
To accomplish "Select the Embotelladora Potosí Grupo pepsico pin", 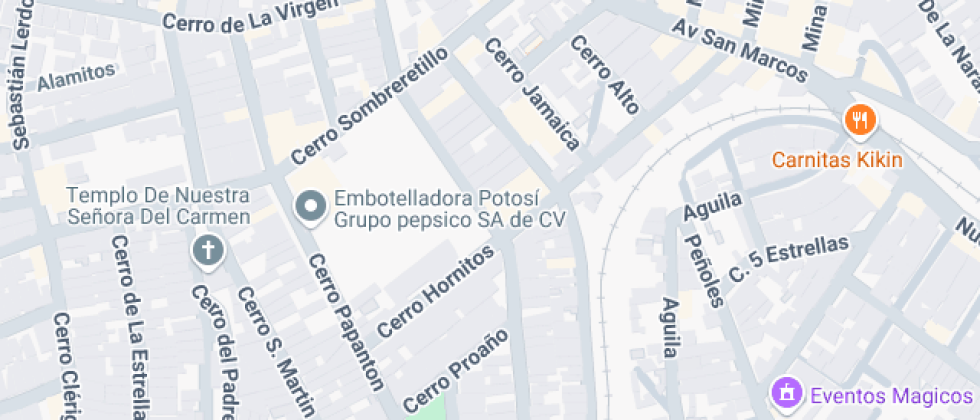I will tap(313, 207).
